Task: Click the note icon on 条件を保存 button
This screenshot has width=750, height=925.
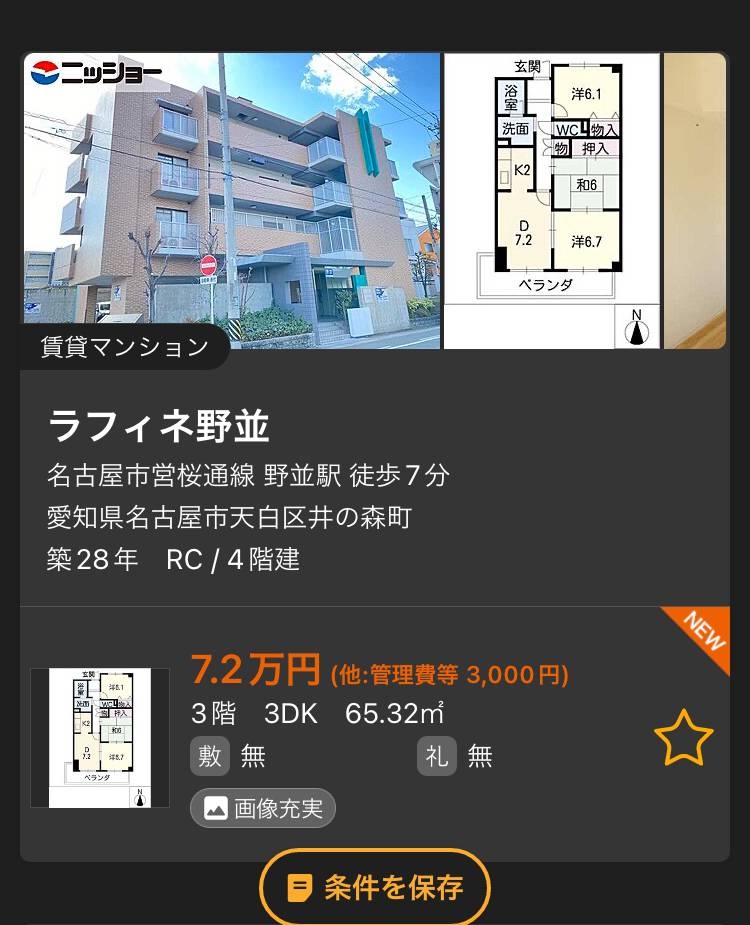Action: [300, 887]
